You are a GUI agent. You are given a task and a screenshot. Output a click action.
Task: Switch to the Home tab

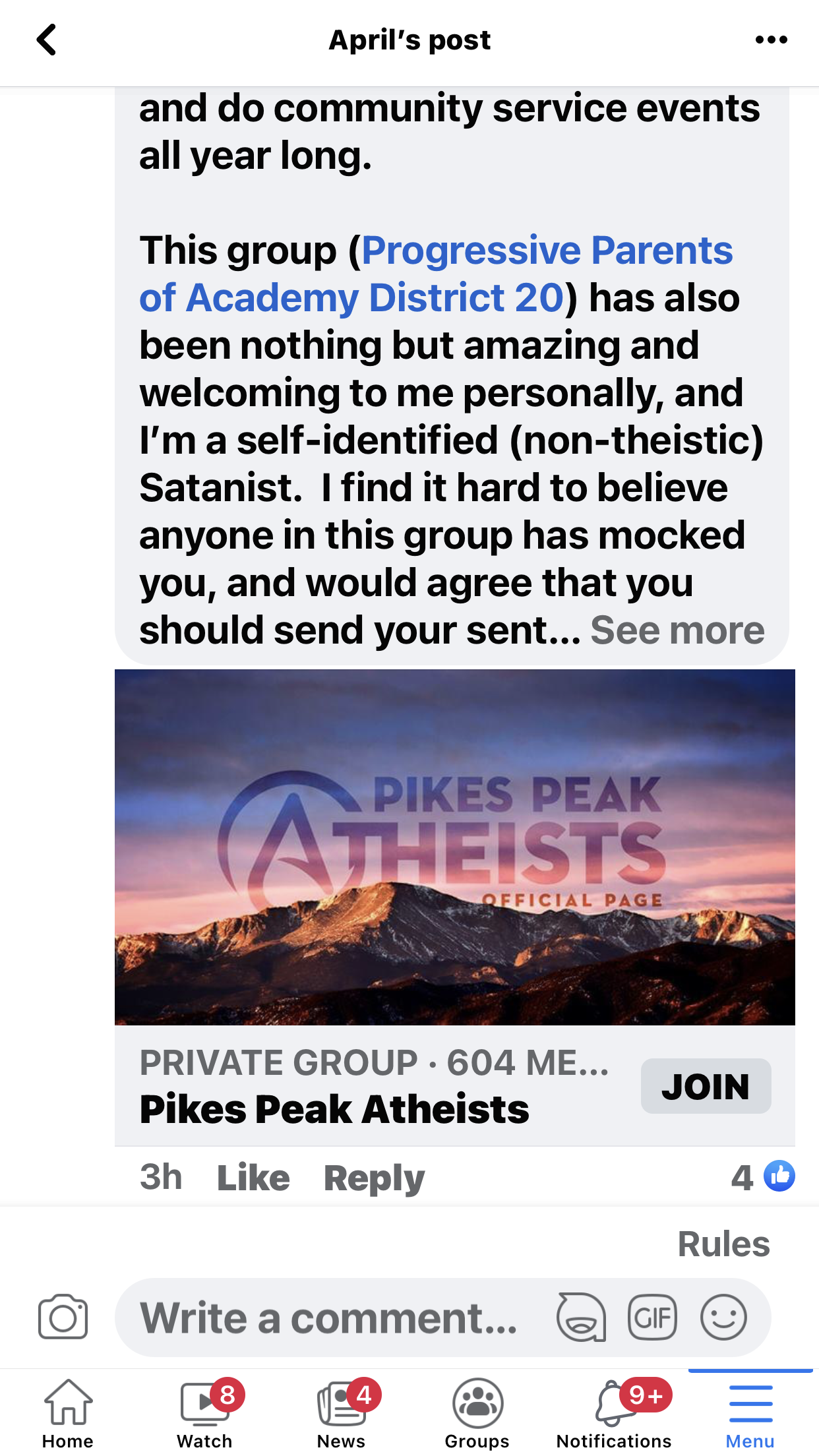click(68, 1412)
